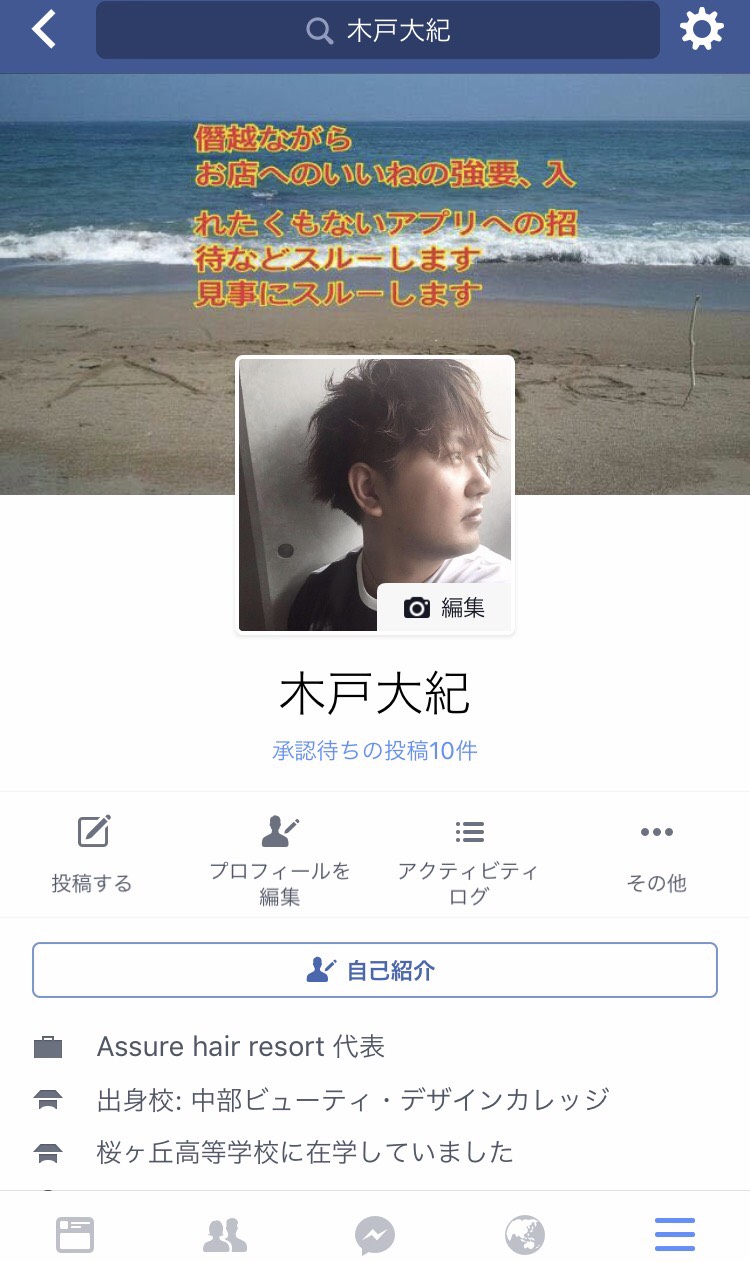Open プロフィールを編集
Image resolution: width=750 pixels, height=1262 pixels.
(x=280, y=853)
